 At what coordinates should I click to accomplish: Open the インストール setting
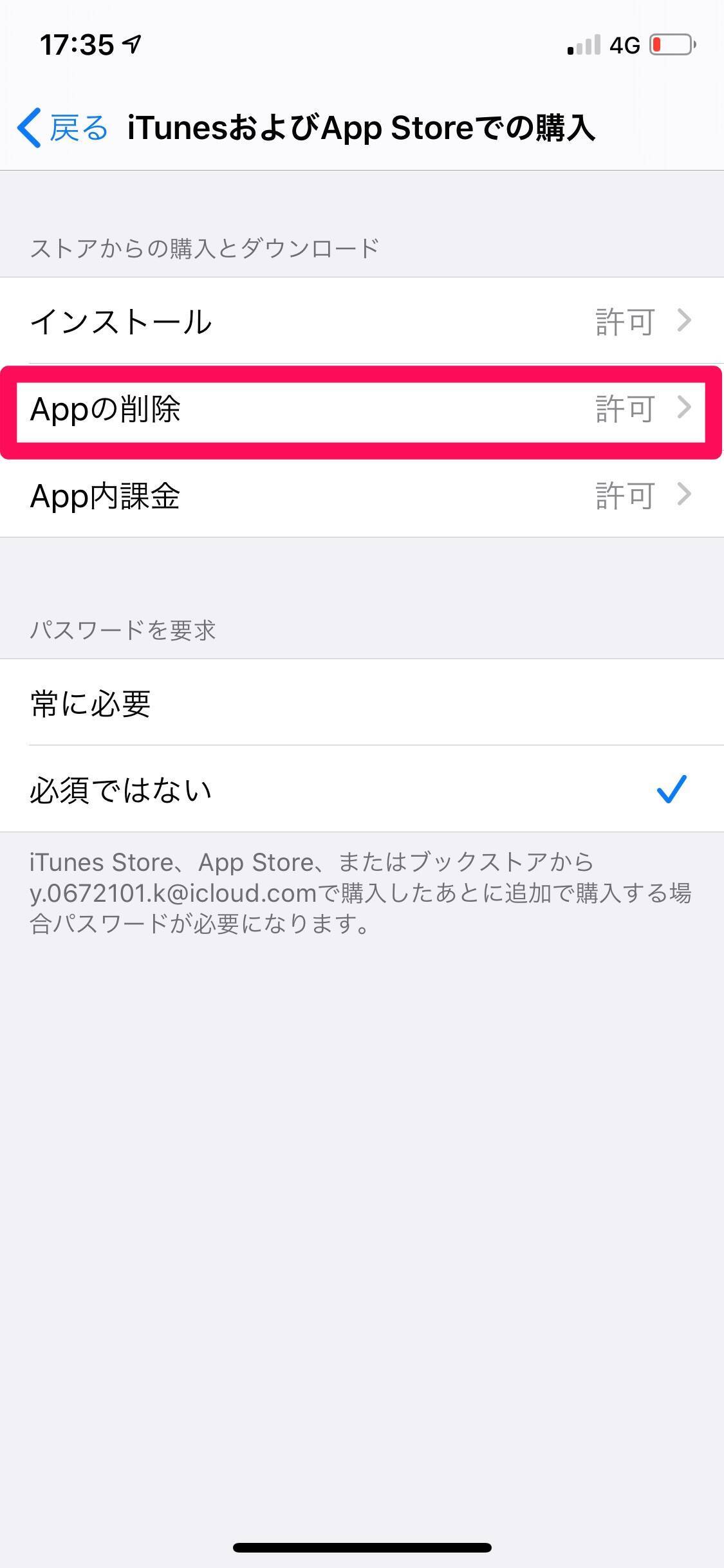coord(362,321)
